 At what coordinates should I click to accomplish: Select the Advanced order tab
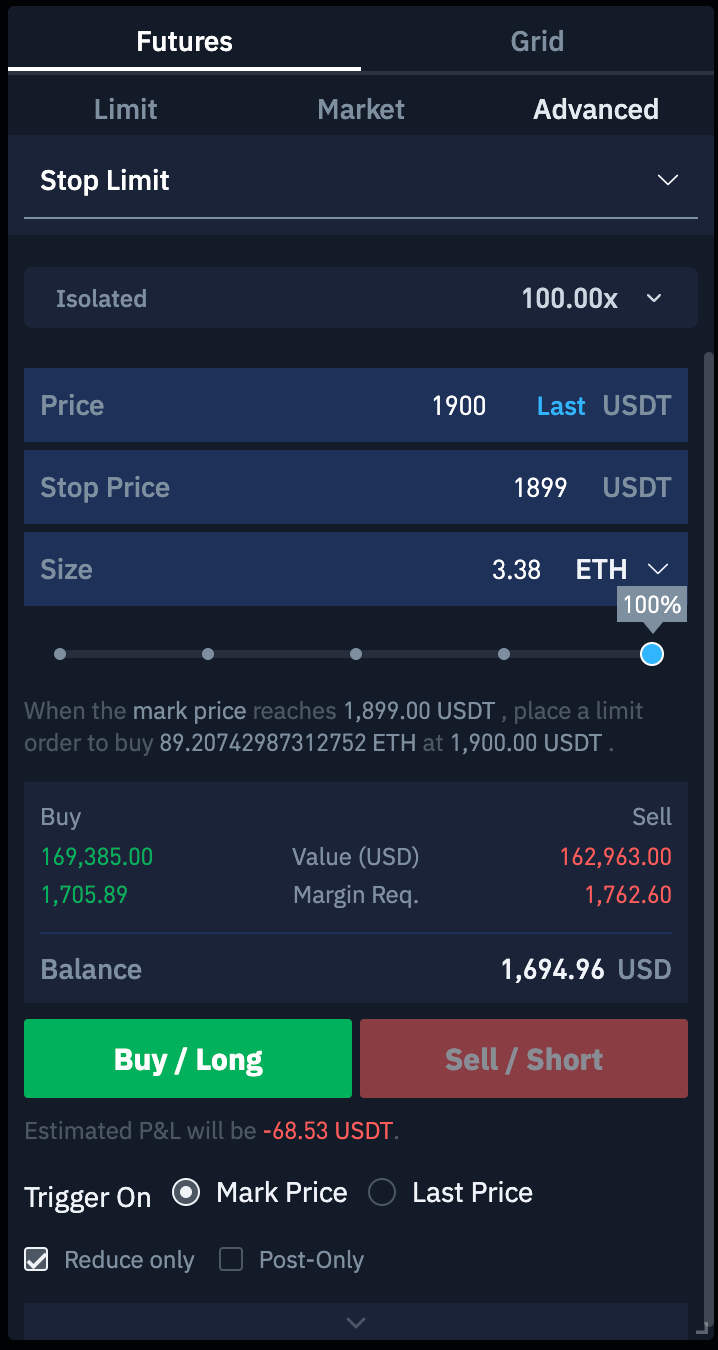click(595, 109)
